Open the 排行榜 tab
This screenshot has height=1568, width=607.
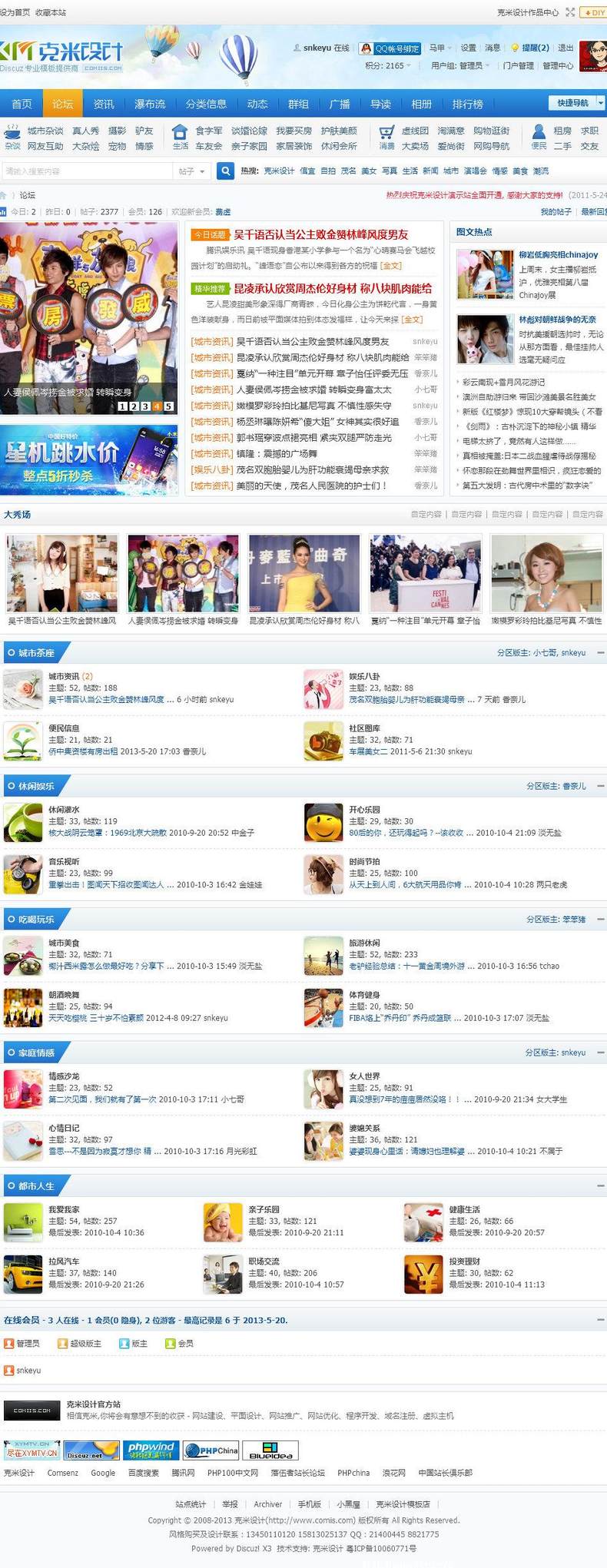(467, 104)
